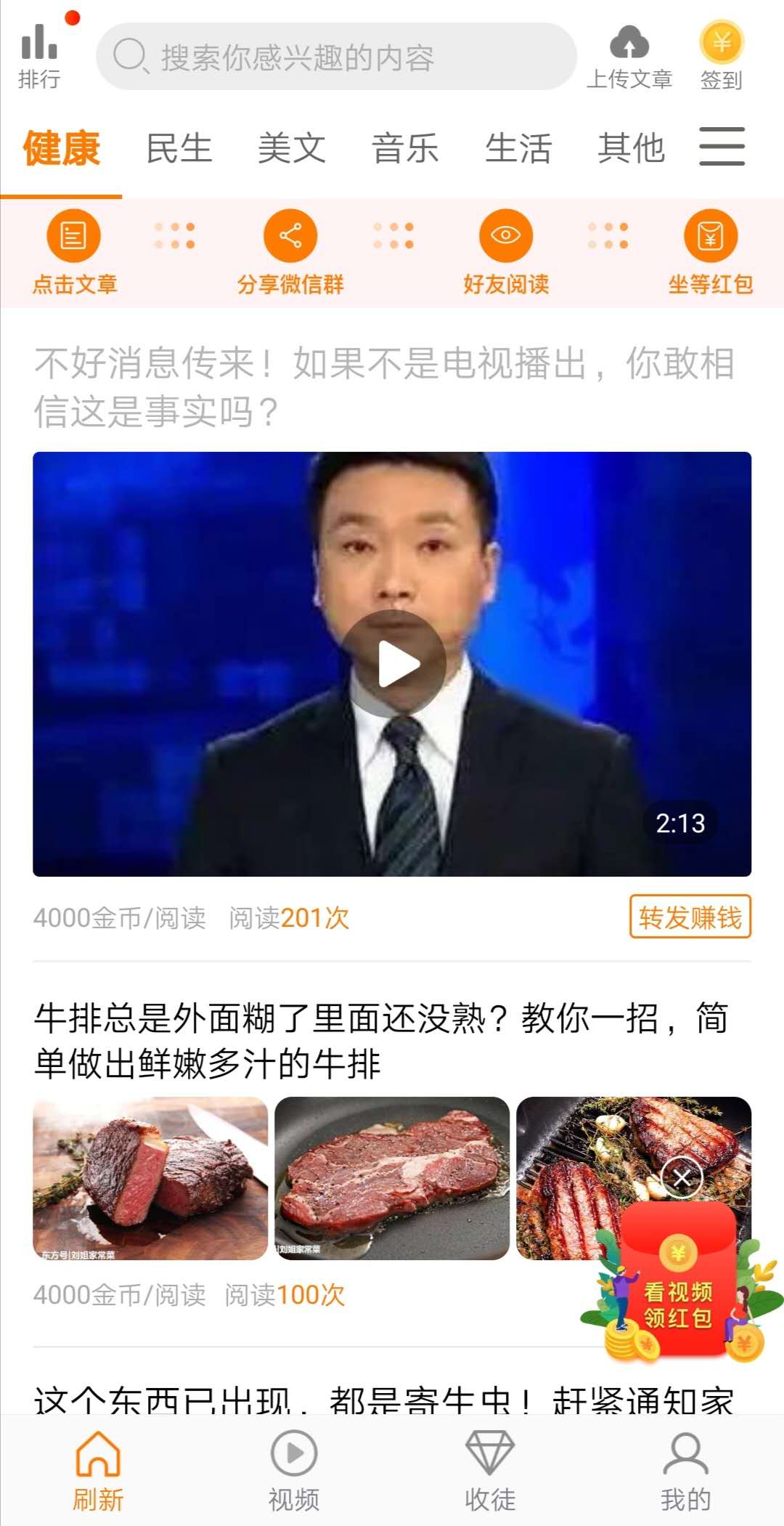
Task: Play the news anchor video
Action: [x=393, y=663]
